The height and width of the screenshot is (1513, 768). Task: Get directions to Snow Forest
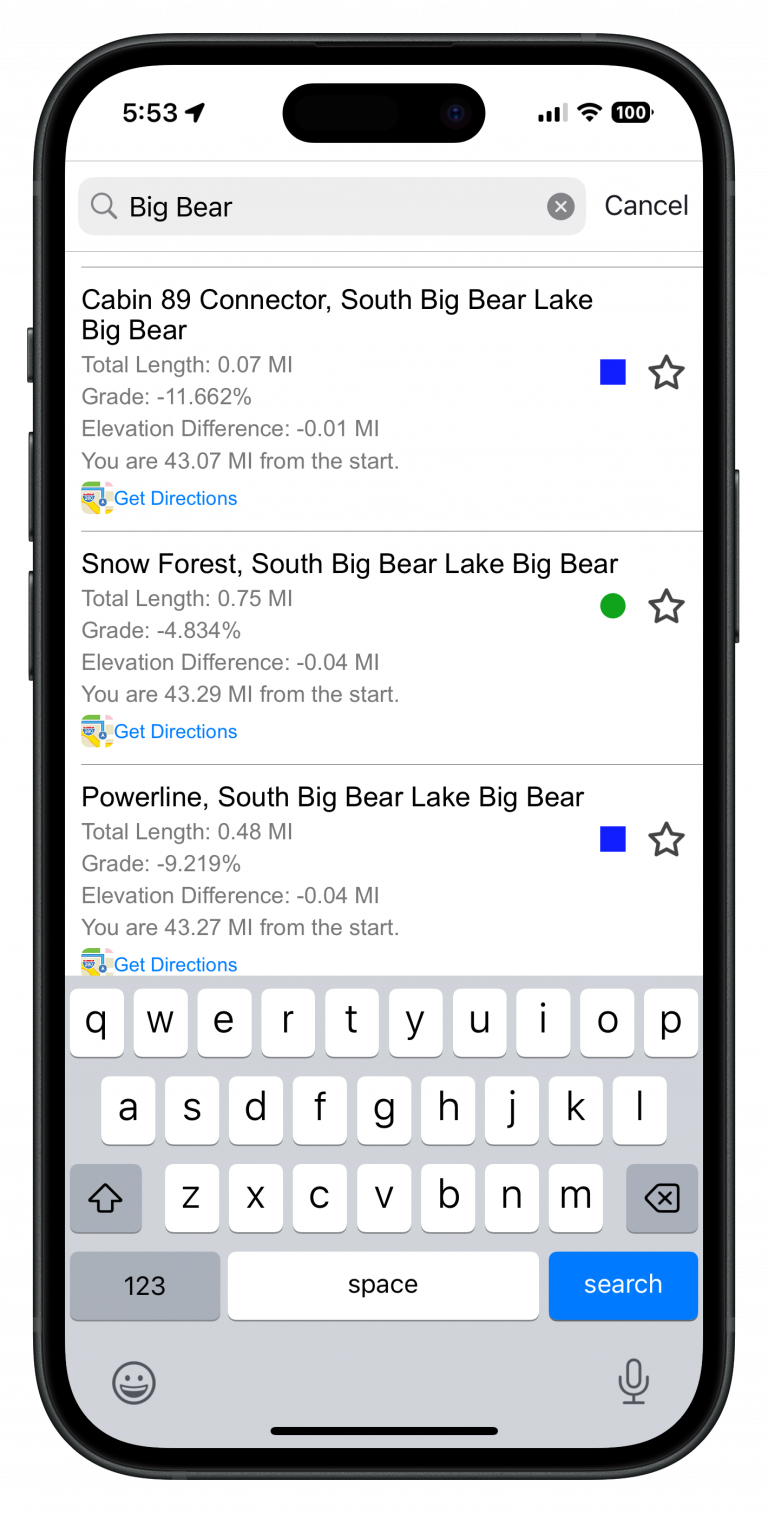tap(175, 731)
